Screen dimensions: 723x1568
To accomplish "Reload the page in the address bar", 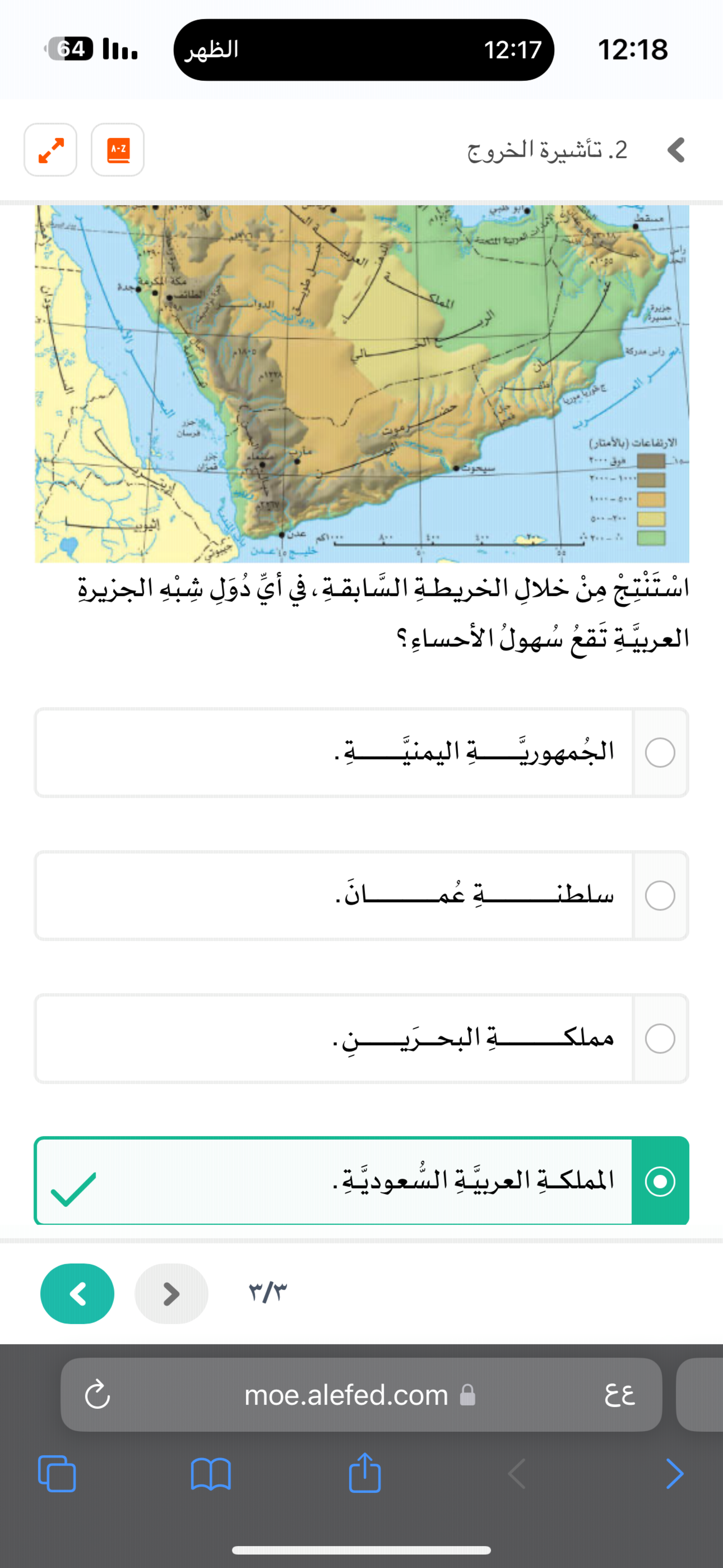I will pyautogui.click(x=97, y=1395).
